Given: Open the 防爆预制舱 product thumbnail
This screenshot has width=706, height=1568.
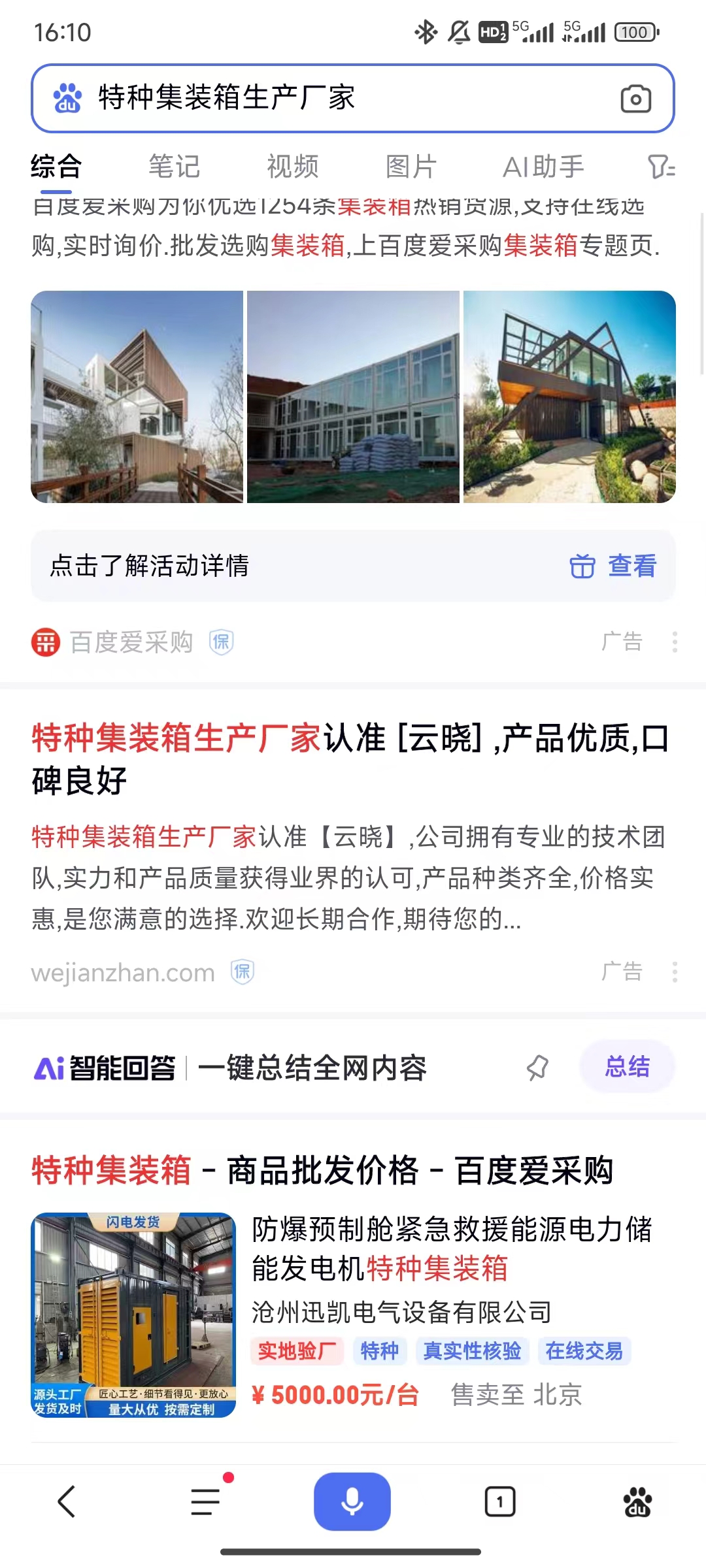Looking at the screenshot, I should point(133,1315).
